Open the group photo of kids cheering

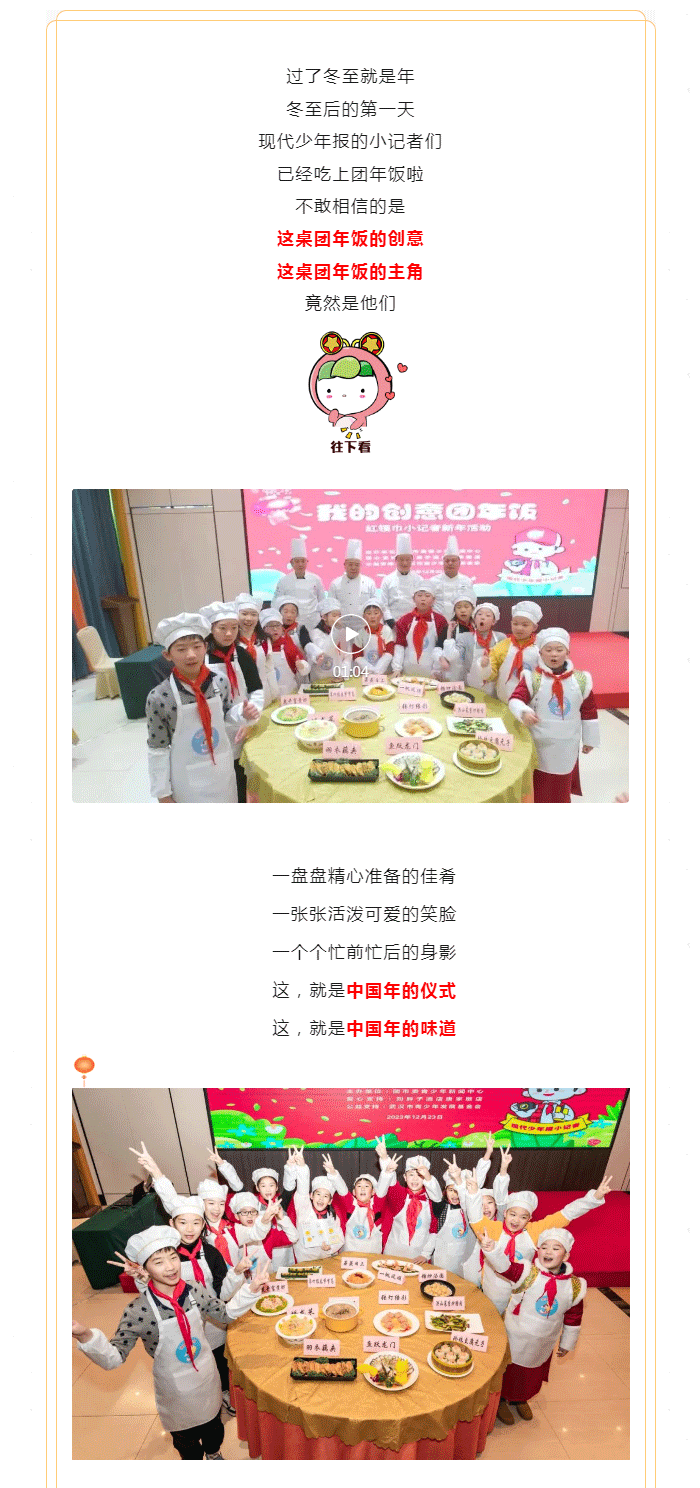coord(350,1272)
